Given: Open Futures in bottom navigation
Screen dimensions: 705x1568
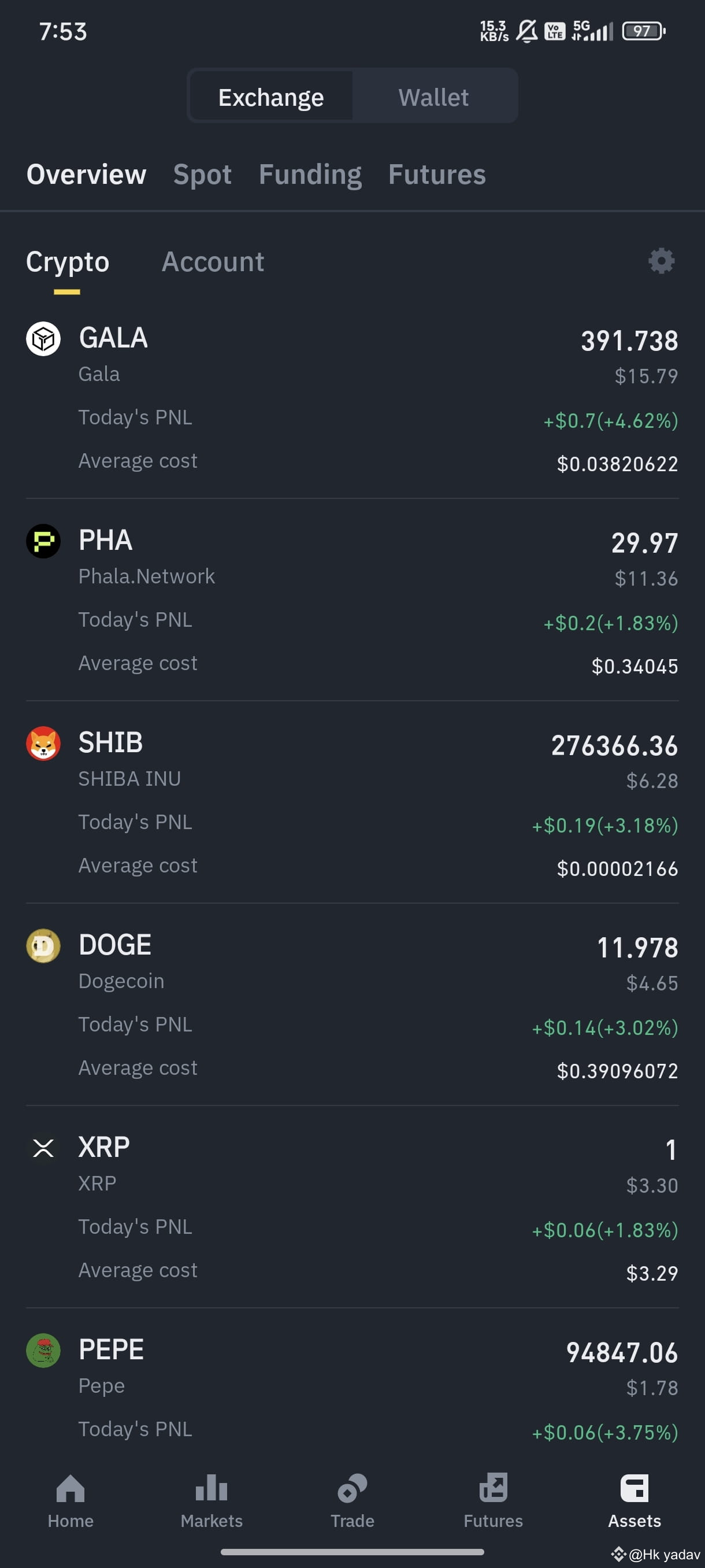Looking at the screenshot, I should (493, 1501).
